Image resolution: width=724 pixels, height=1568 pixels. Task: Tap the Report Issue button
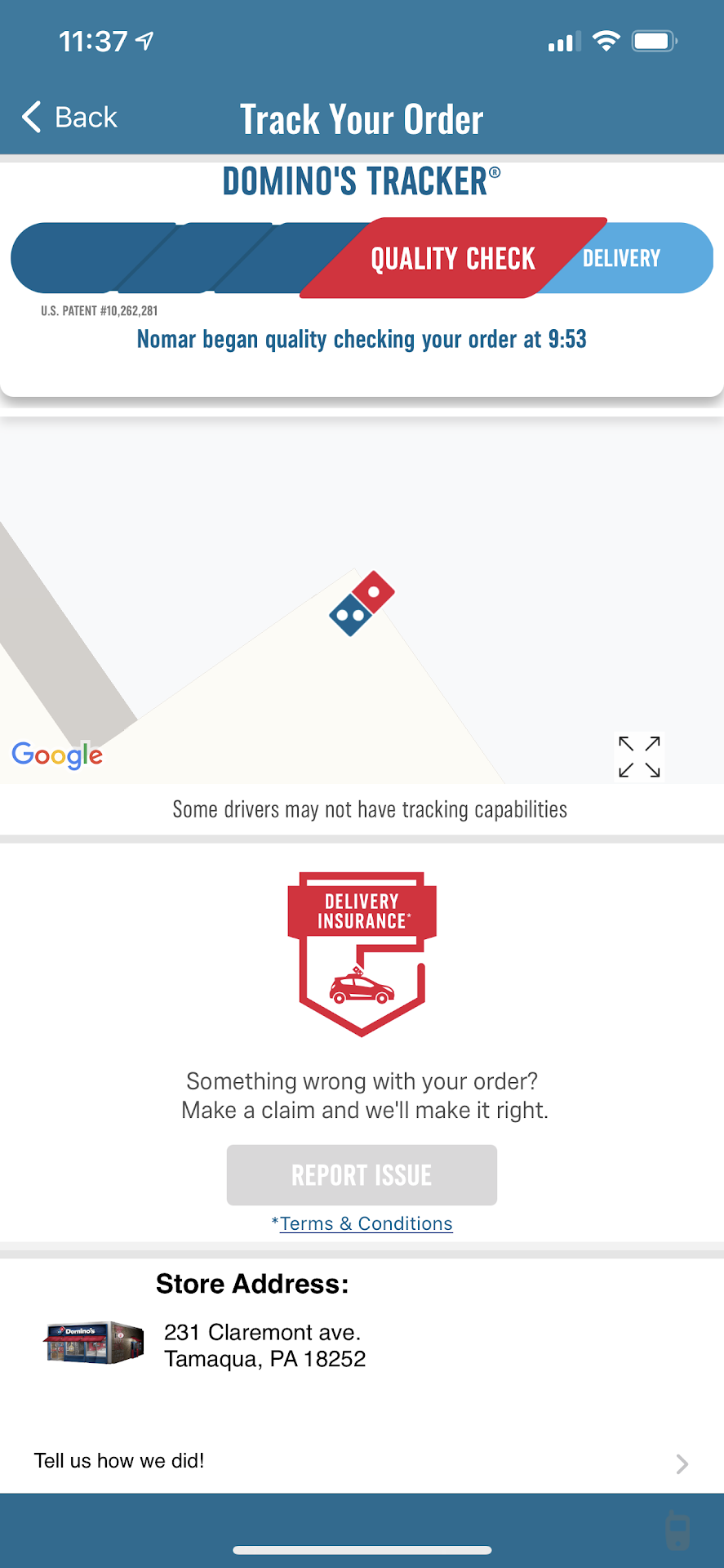tap(362, 1175)
